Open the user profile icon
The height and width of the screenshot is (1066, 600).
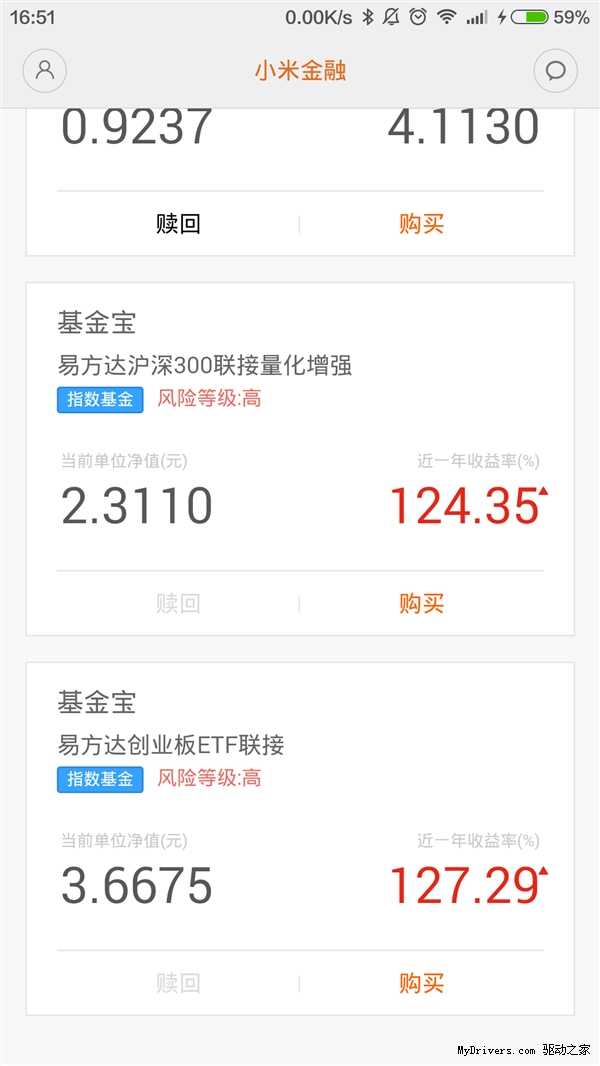point(44,71)
